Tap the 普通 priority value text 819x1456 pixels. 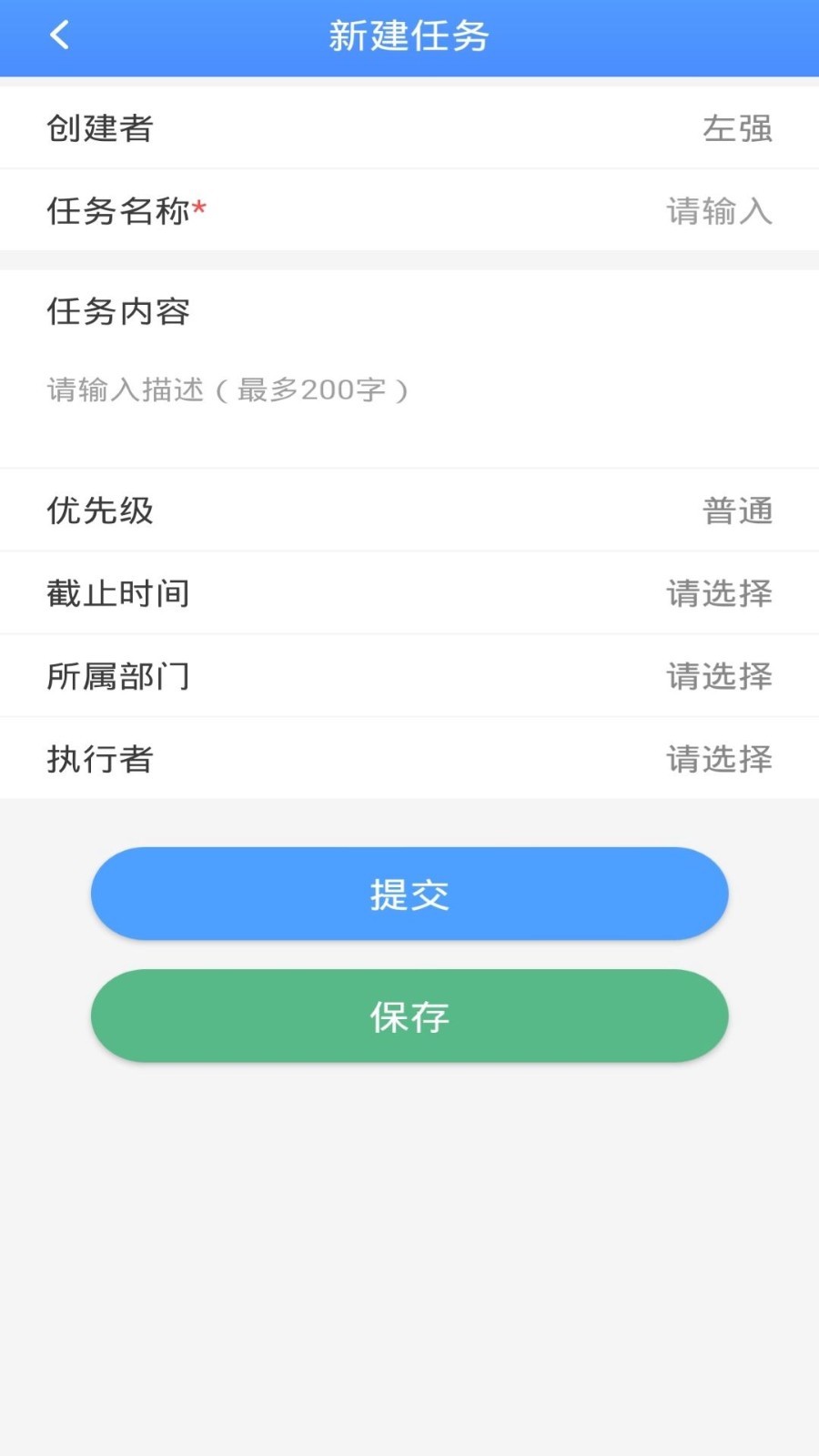click(x=738, y=511)
